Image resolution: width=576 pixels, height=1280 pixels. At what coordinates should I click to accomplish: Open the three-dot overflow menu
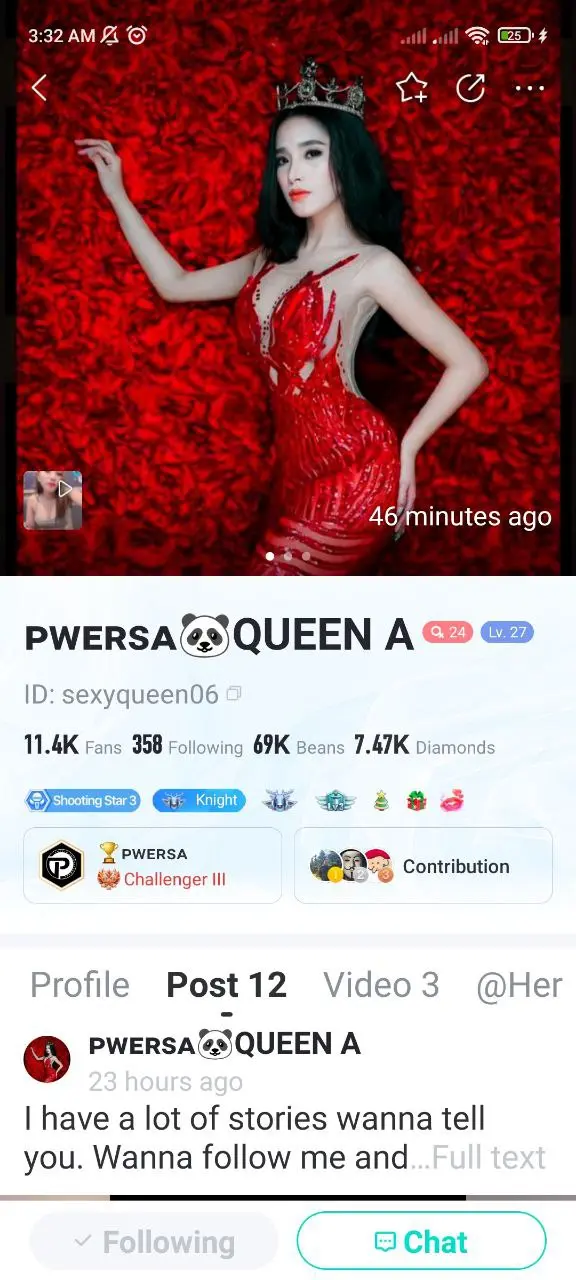point(529,88)
